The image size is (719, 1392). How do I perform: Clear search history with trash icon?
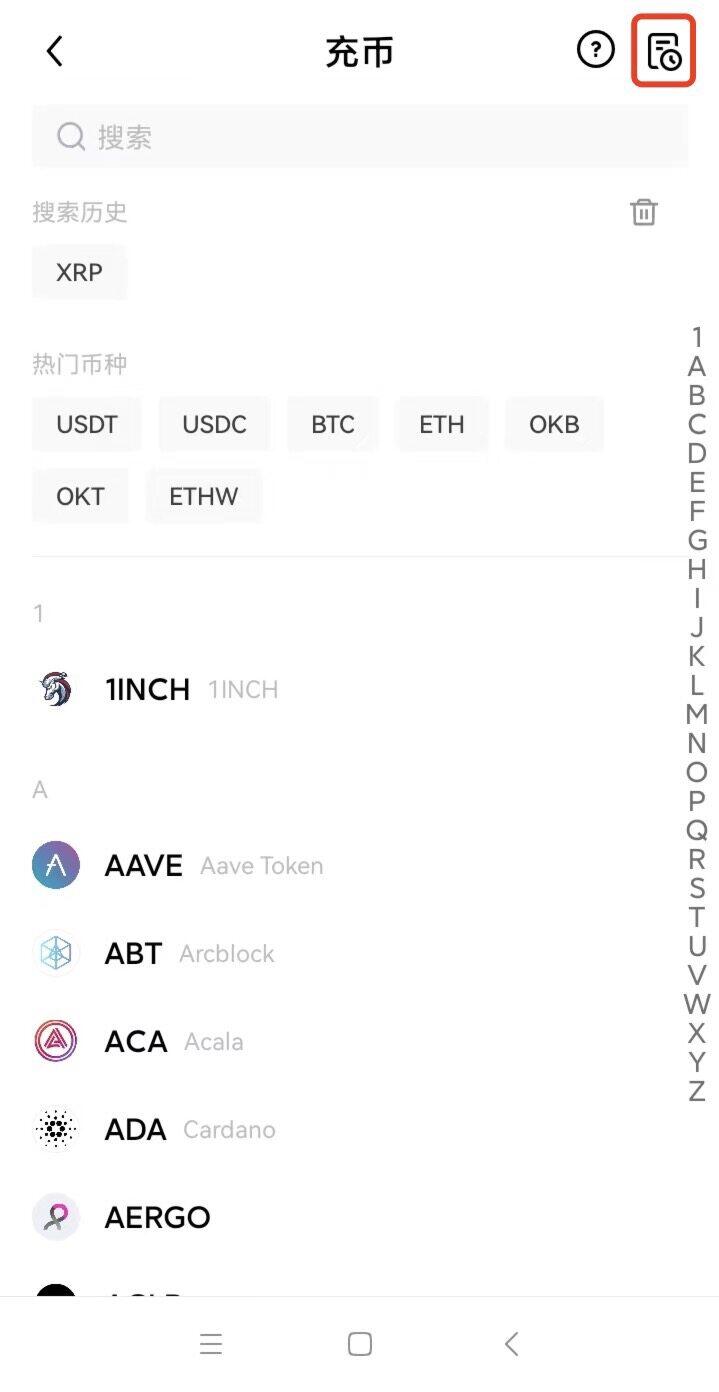[643, 212]
